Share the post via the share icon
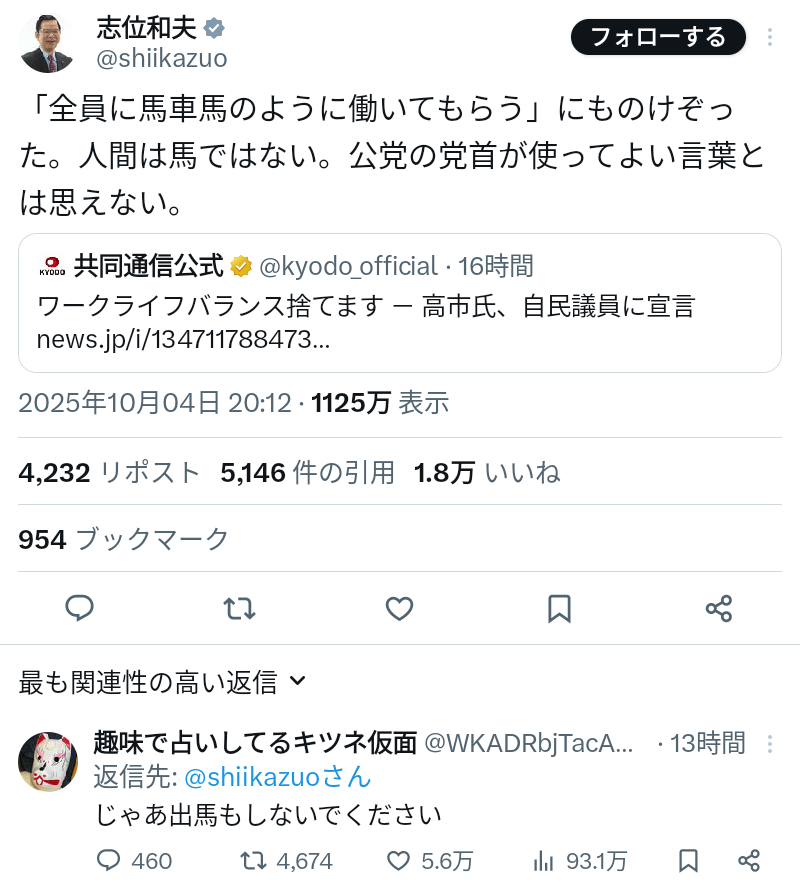800x883 pixels. tap(719, 608)
